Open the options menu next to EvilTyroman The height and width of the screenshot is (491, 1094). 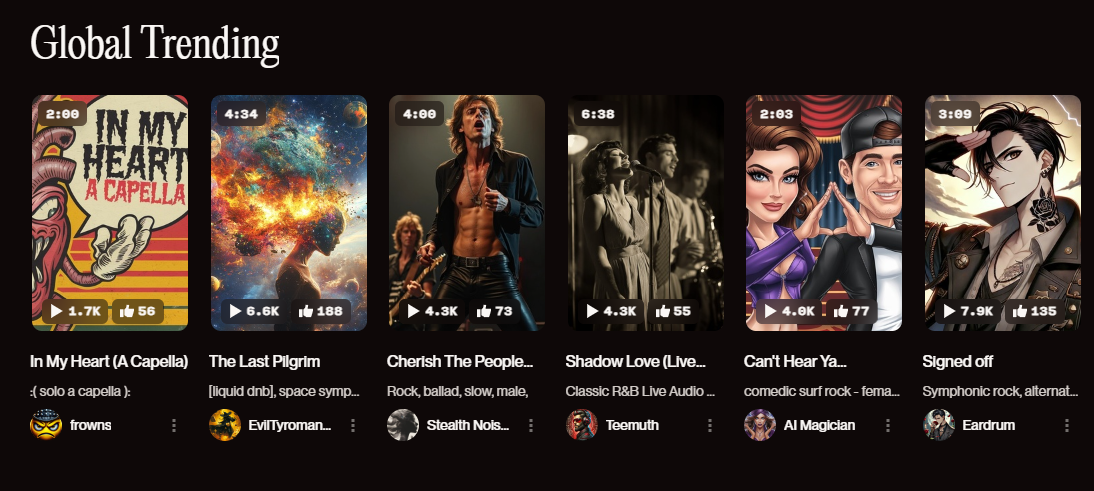click(353, 425)
